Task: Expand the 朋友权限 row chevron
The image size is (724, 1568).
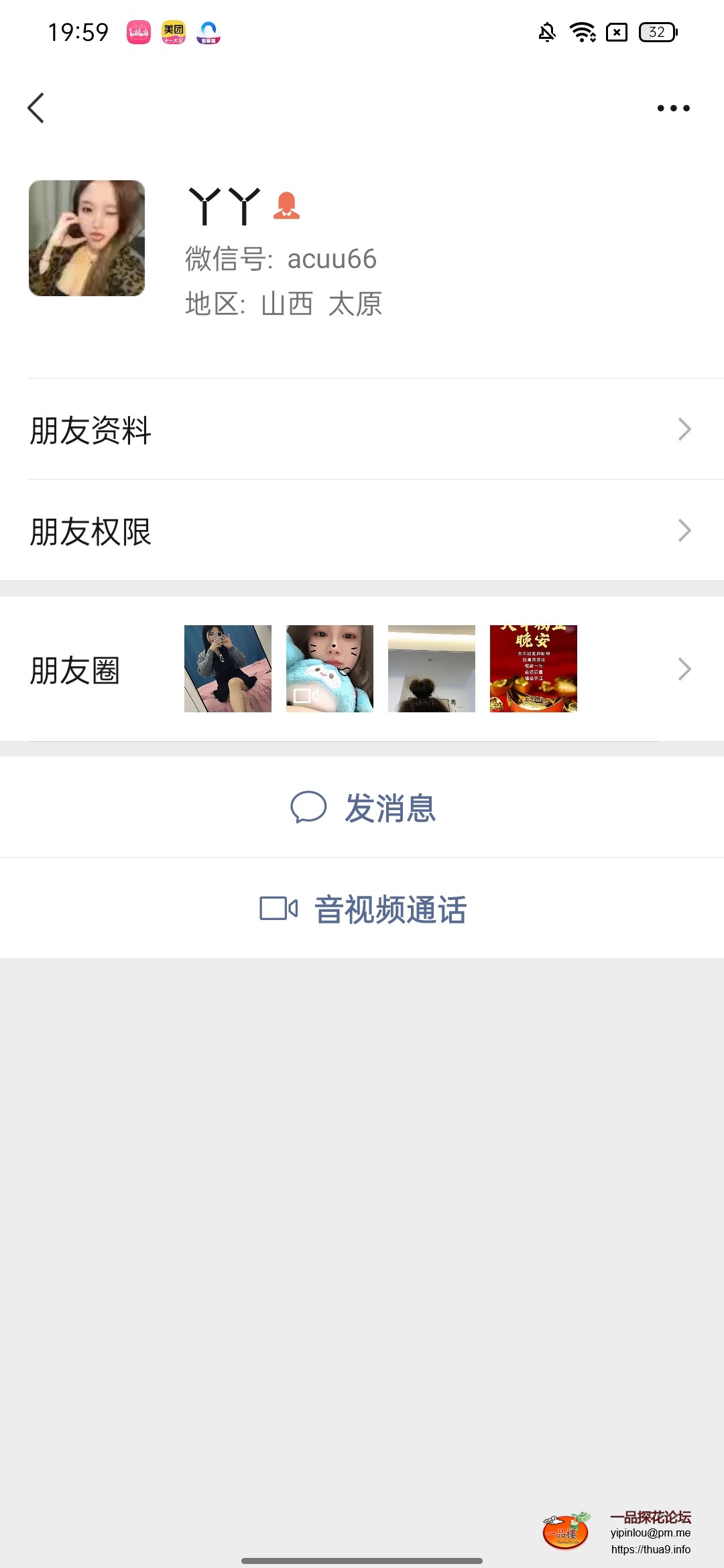Action: click(x=684, y=530)
